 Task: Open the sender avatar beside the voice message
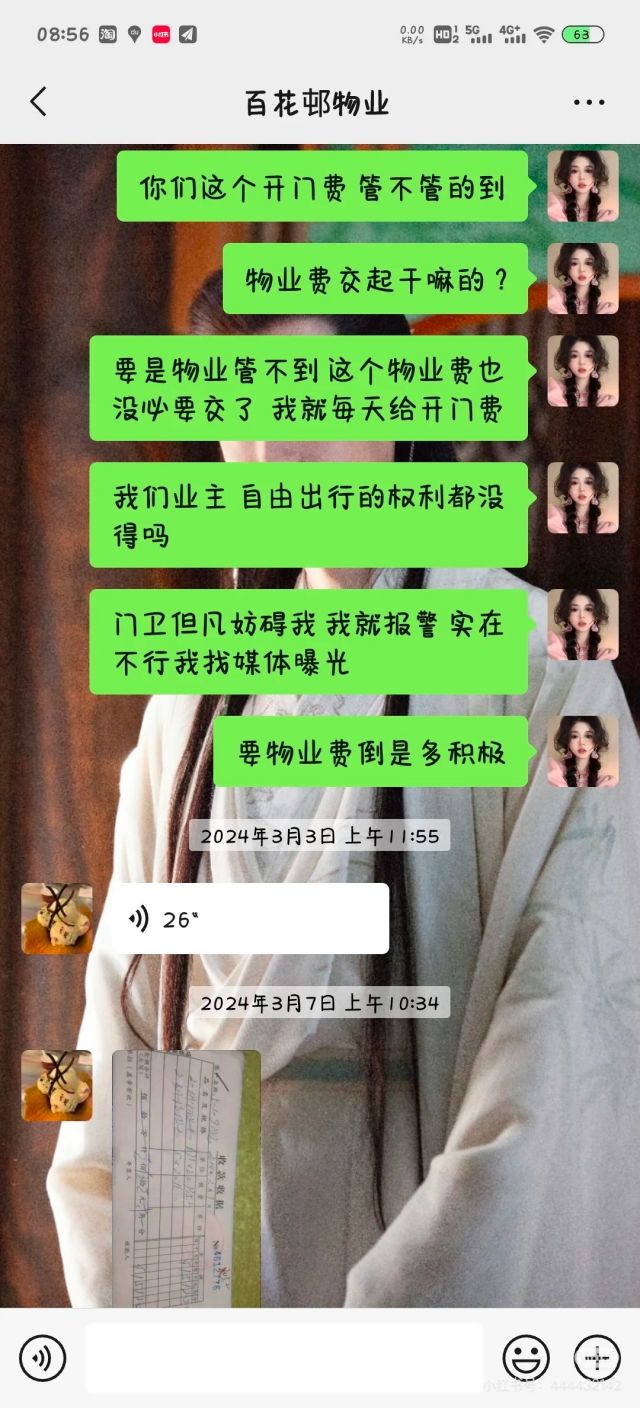(x=57, y=918)
